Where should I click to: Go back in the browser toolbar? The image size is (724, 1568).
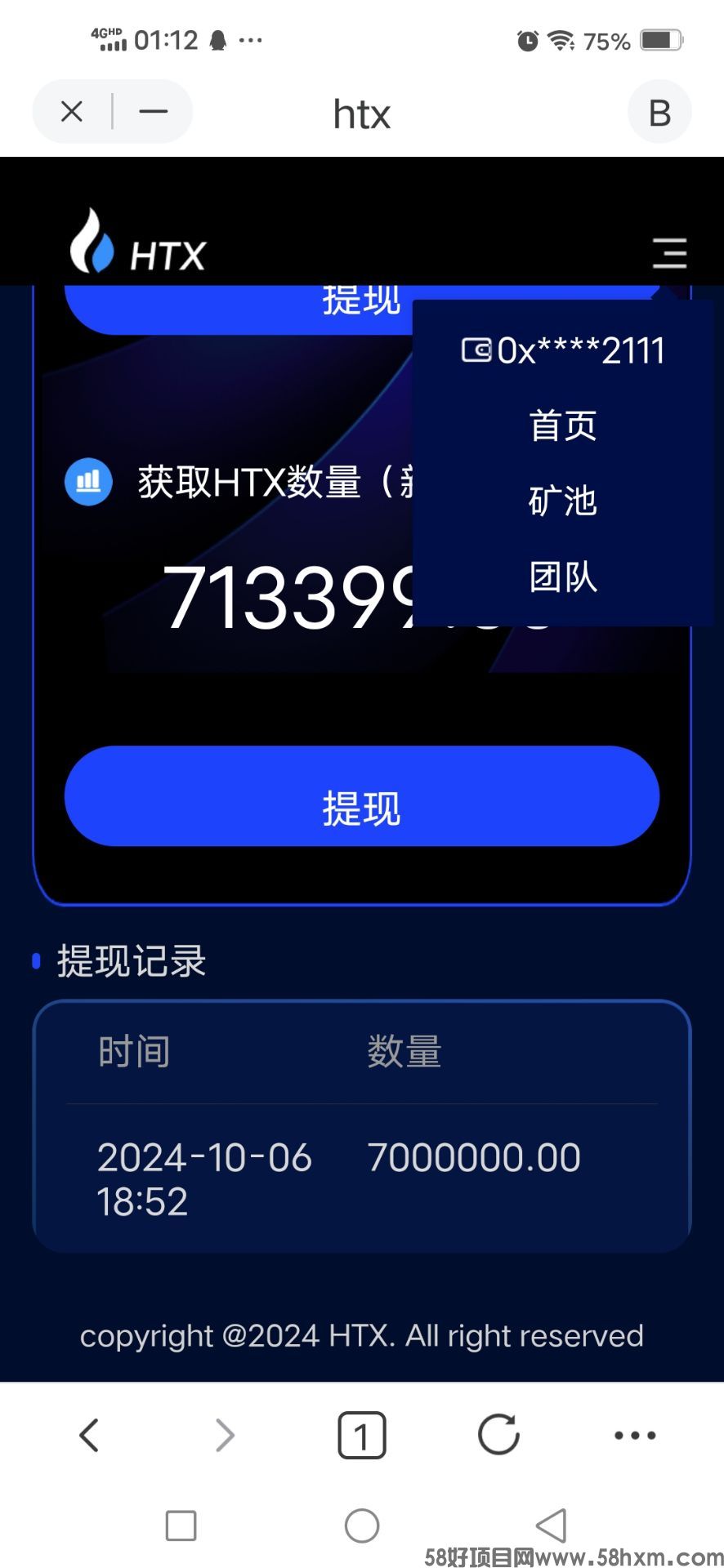[89, 1435]
